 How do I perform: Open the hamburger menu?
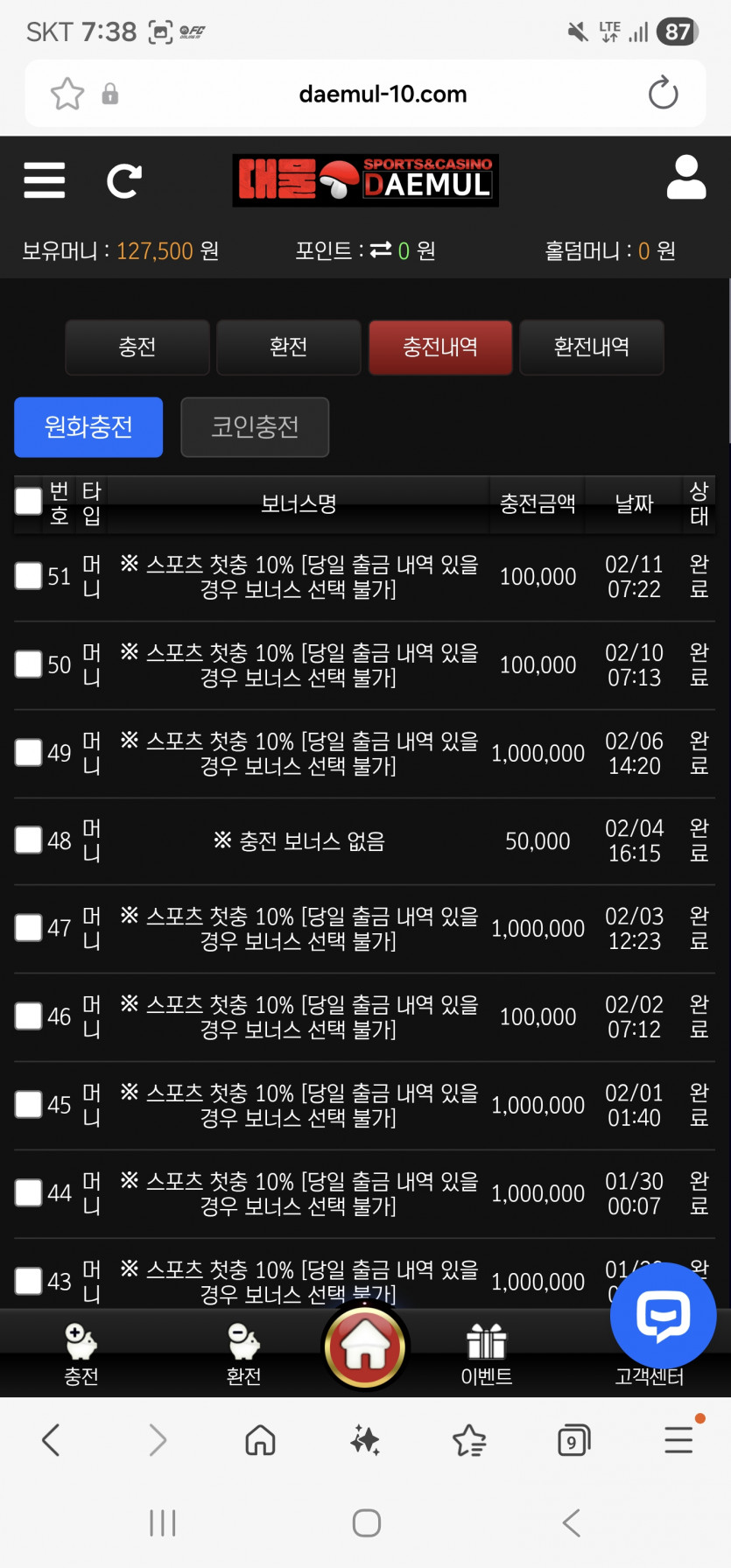tap(45, 180)
